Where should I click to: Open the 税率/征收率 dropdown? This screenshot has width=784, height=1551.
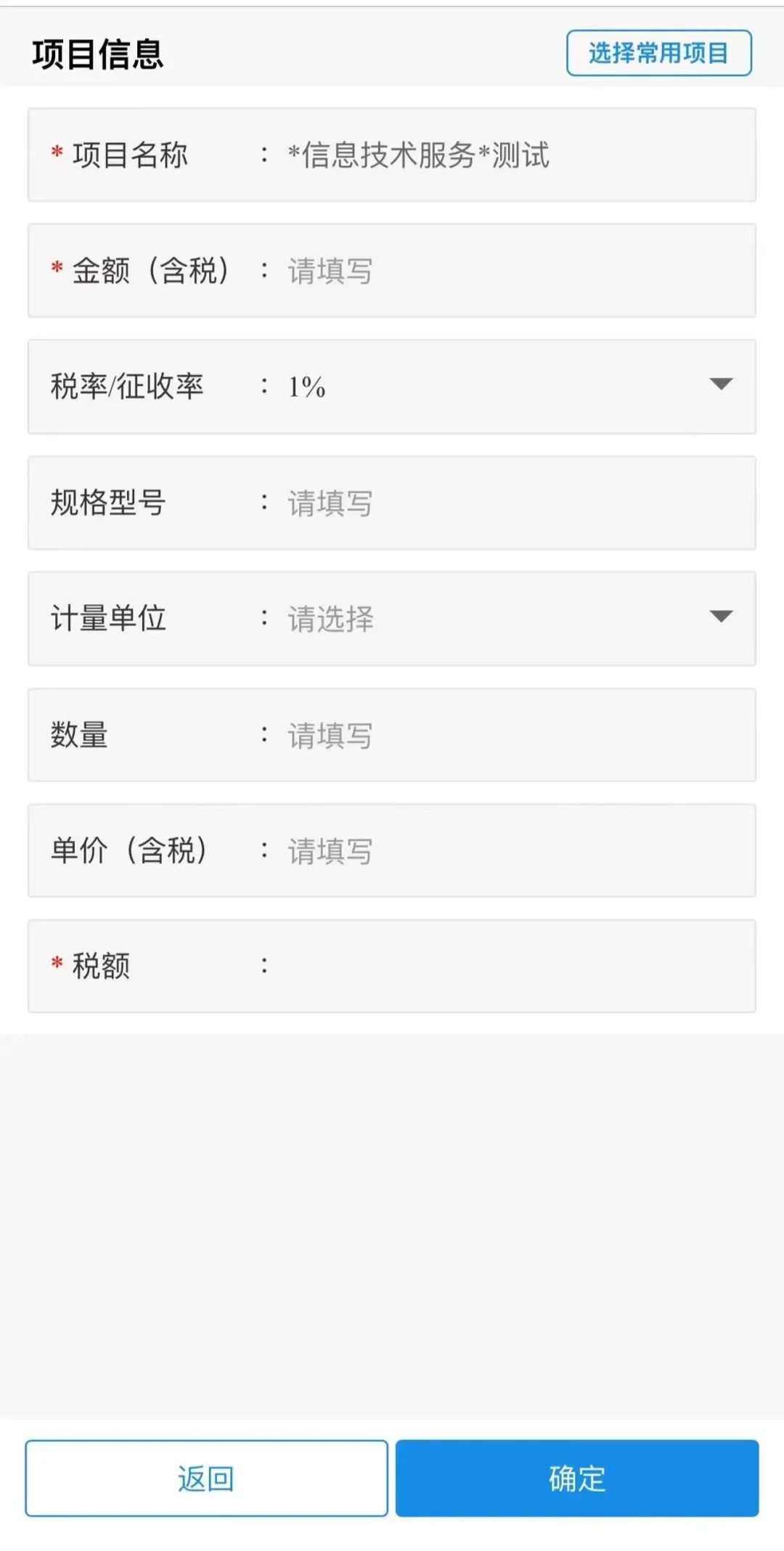392,386
